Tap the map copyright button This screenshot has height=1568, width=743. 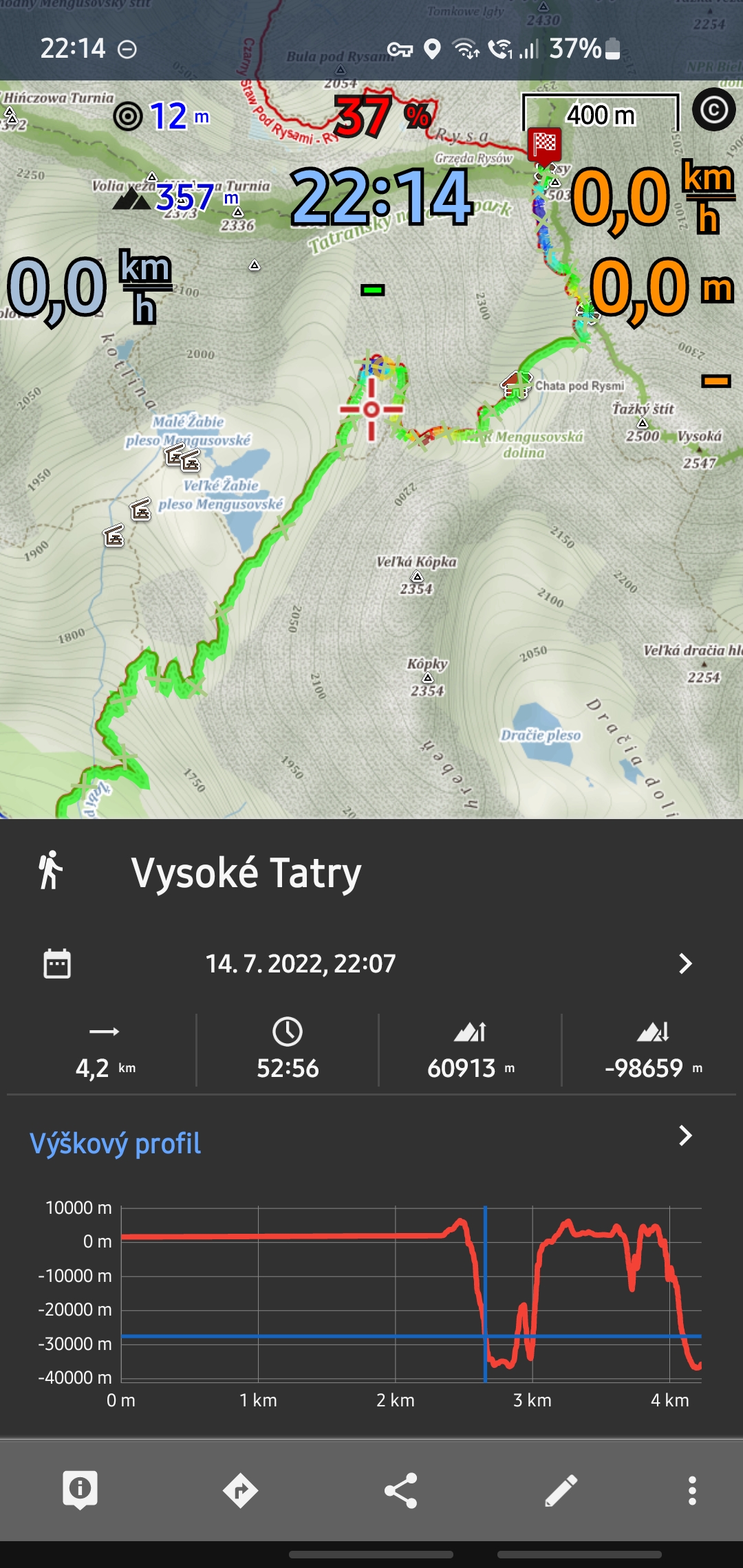pos(713,110)
